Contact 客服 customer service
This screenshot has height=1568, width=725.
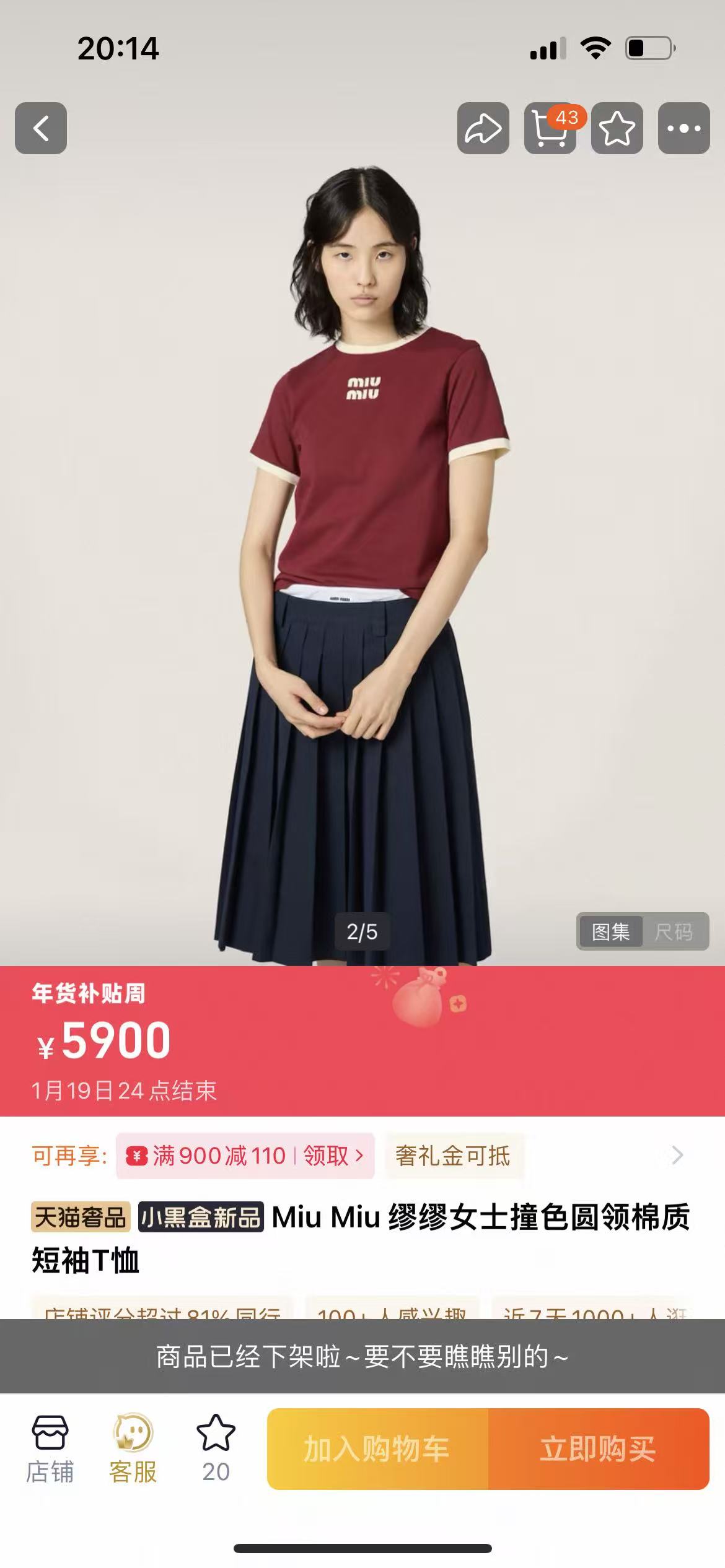pos(133,1449)
